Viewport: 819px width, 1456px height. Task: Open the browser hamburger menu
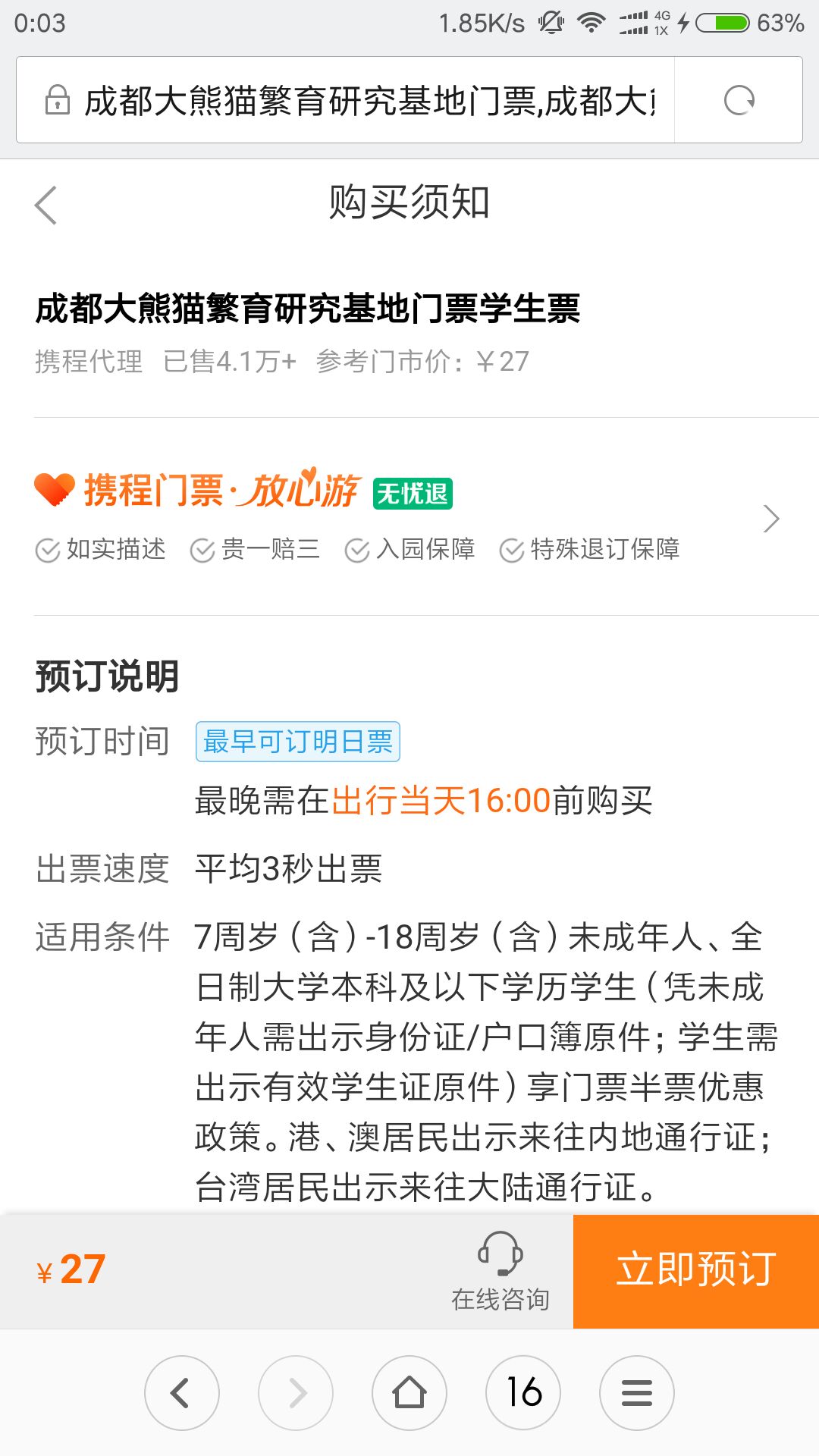click(x=637, y=1392)
